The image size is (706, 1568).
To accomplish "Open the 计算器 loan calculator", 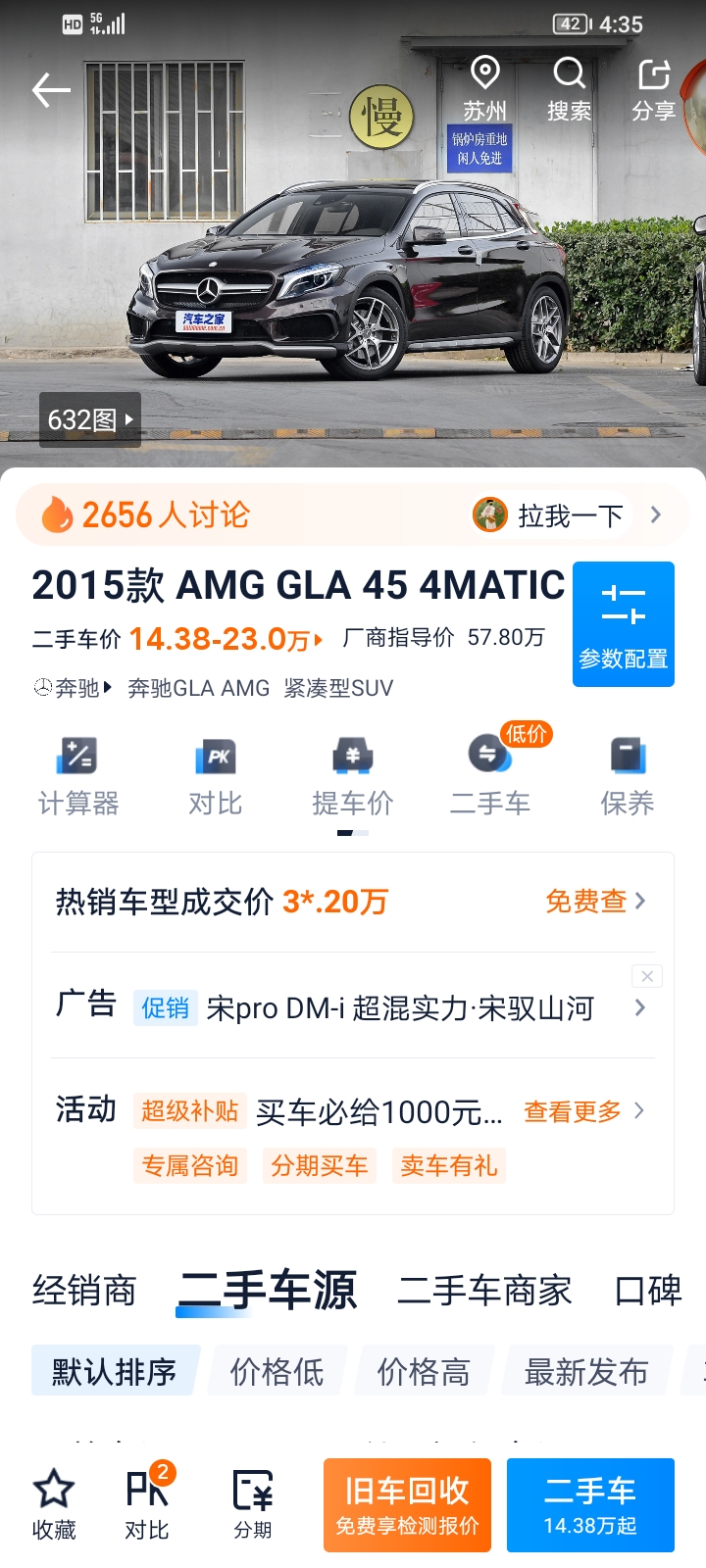I will 78,776.
